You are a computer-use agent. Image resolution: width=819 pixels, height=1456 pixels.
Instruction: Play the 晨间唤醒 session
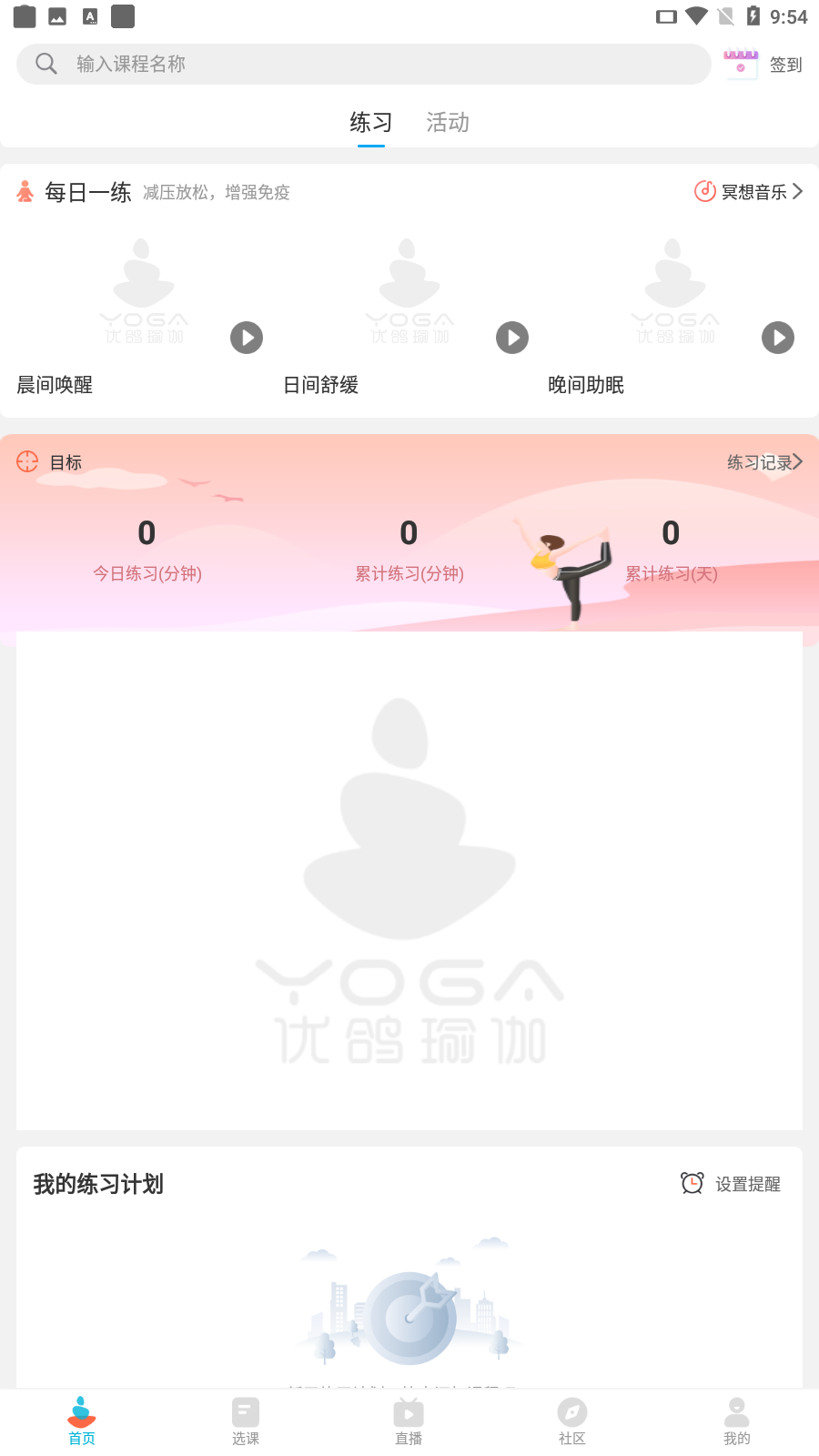(247, 338)
